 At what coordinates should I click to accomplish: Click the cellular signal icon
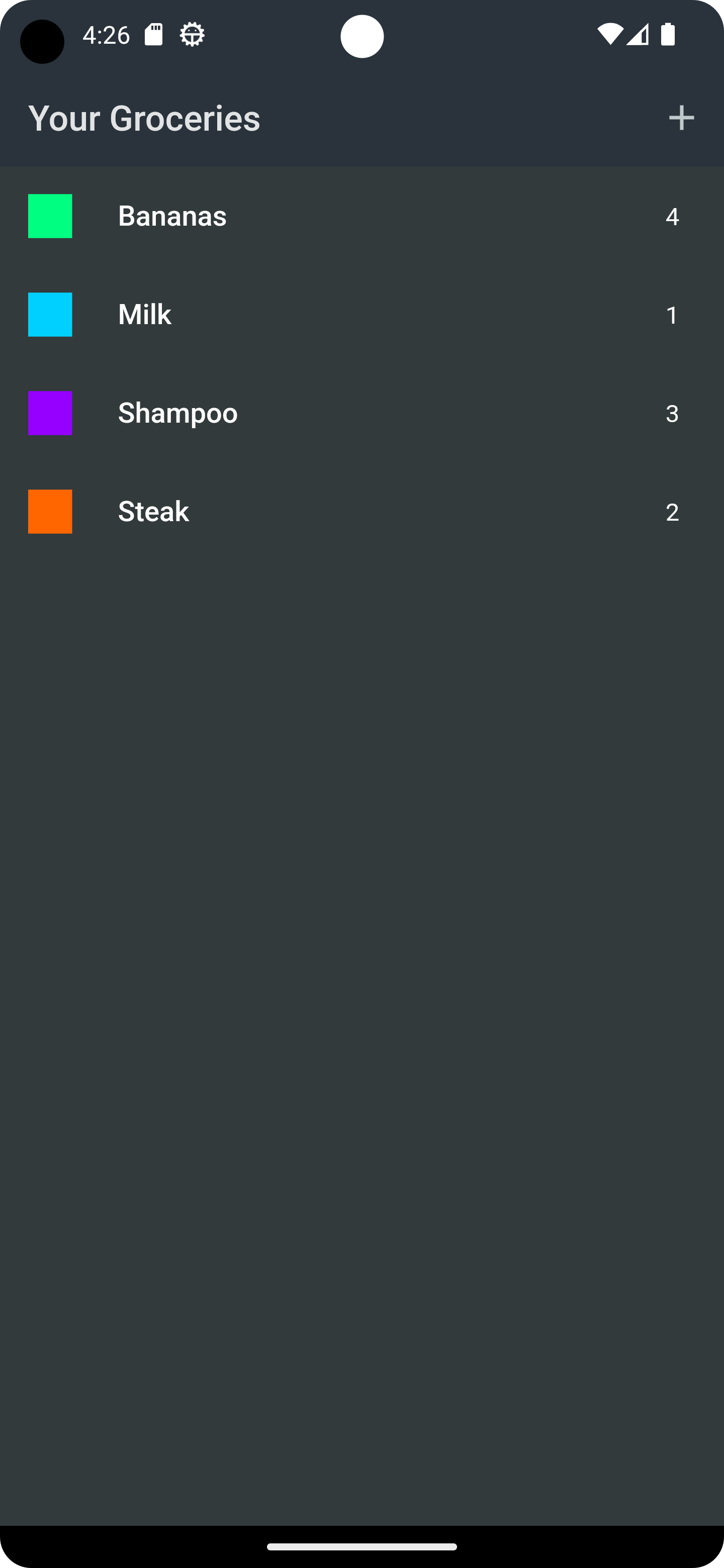(x=638, y=35)
